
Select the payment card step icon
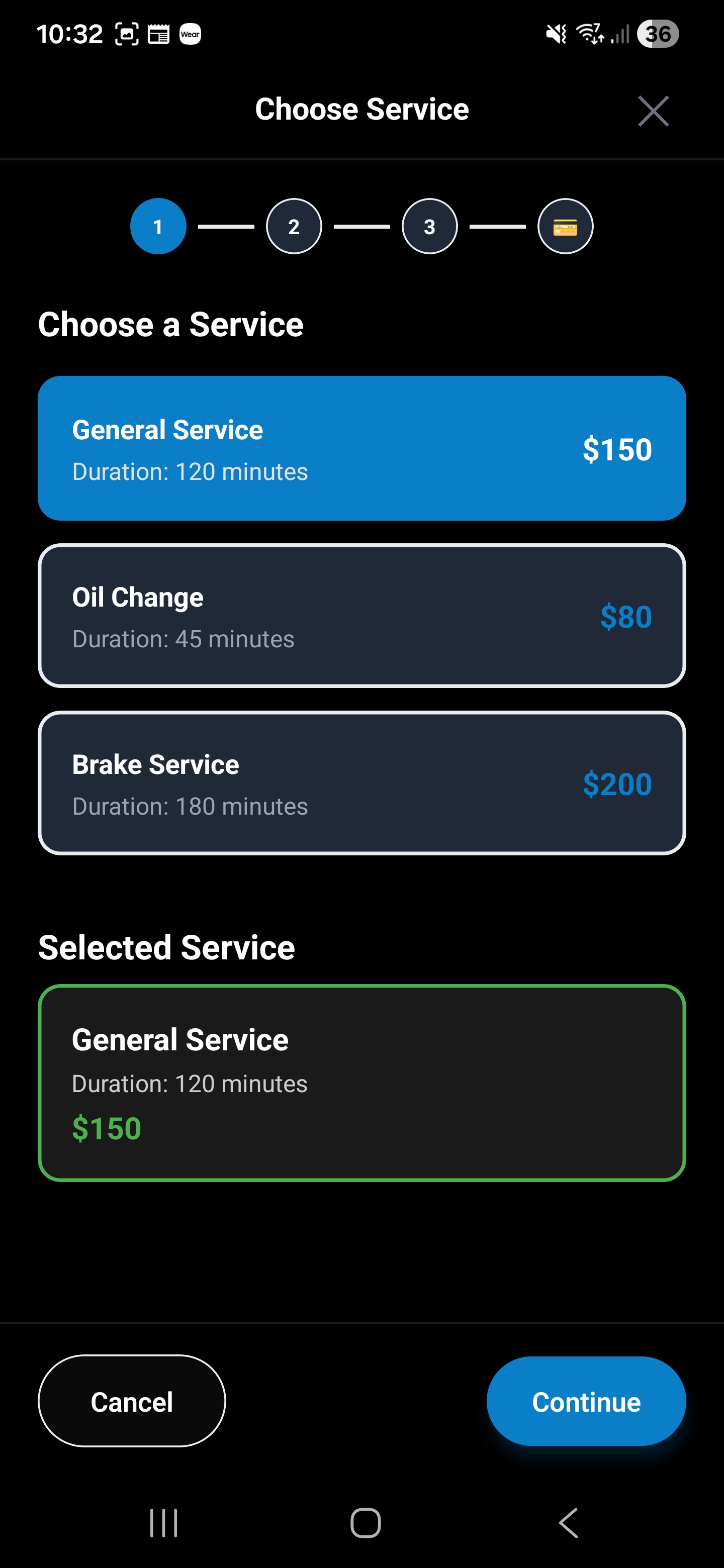pos(566,226)
